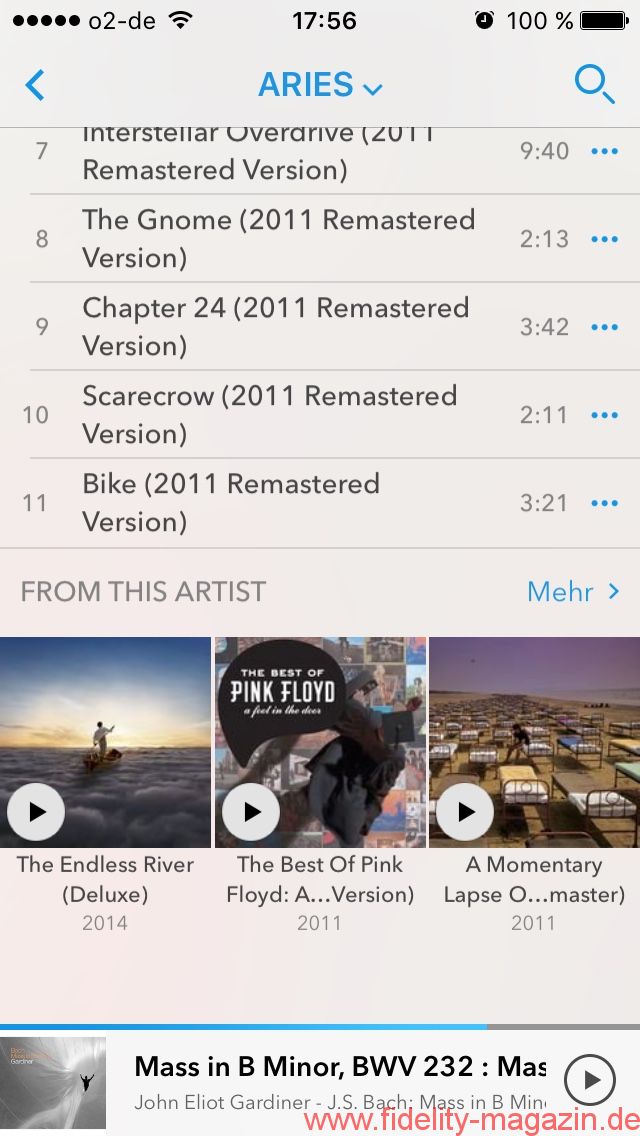Open more options for Interstellar Overdrive
This screenshot has width=640, height=1136.
(x=604, y=151)
